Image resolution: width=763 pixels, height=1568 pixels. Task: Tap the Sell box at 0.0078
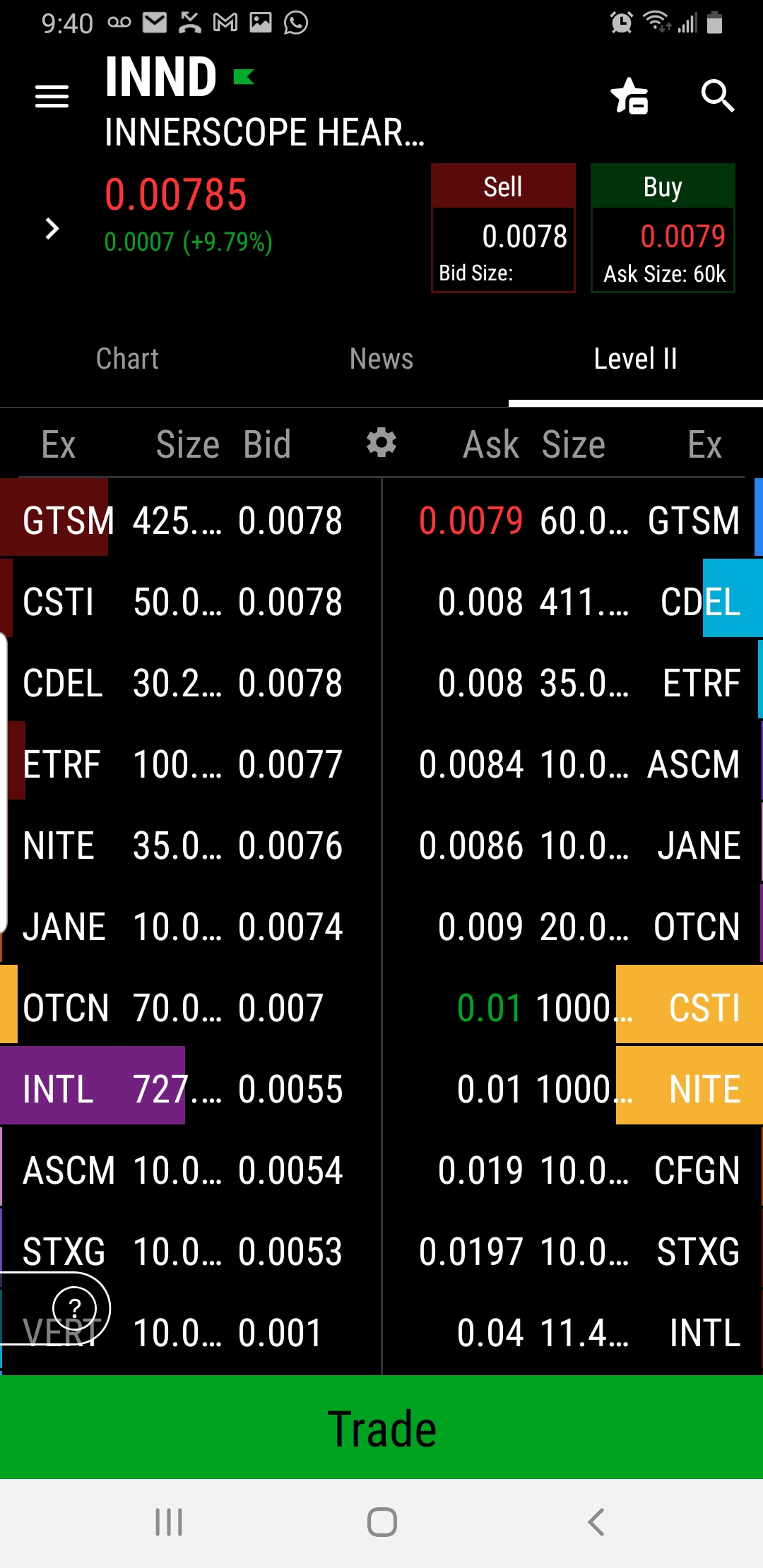click(x=503, y=227)
